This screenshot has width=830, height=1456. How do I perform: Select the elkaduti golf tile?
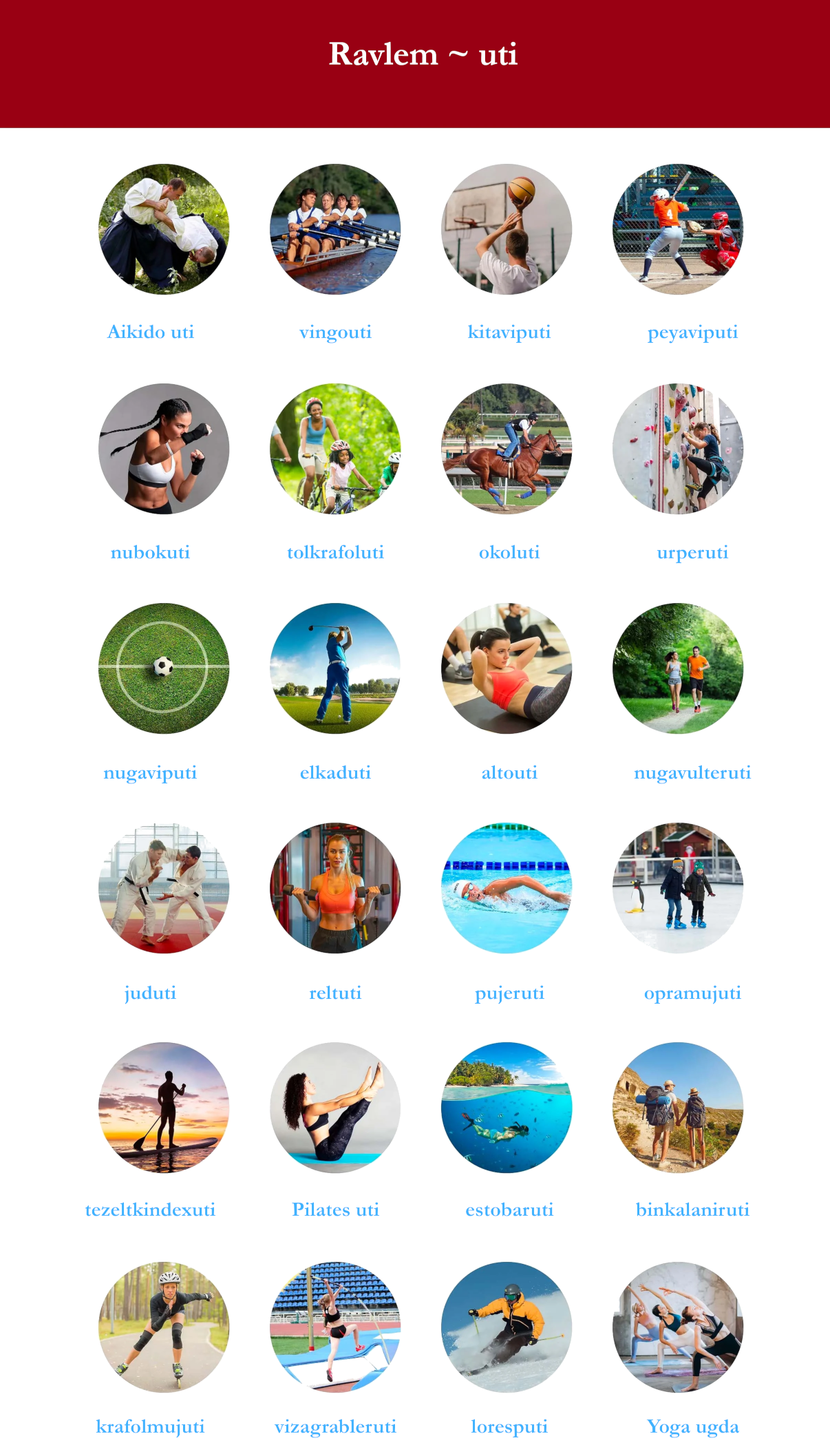coord(335,668)
